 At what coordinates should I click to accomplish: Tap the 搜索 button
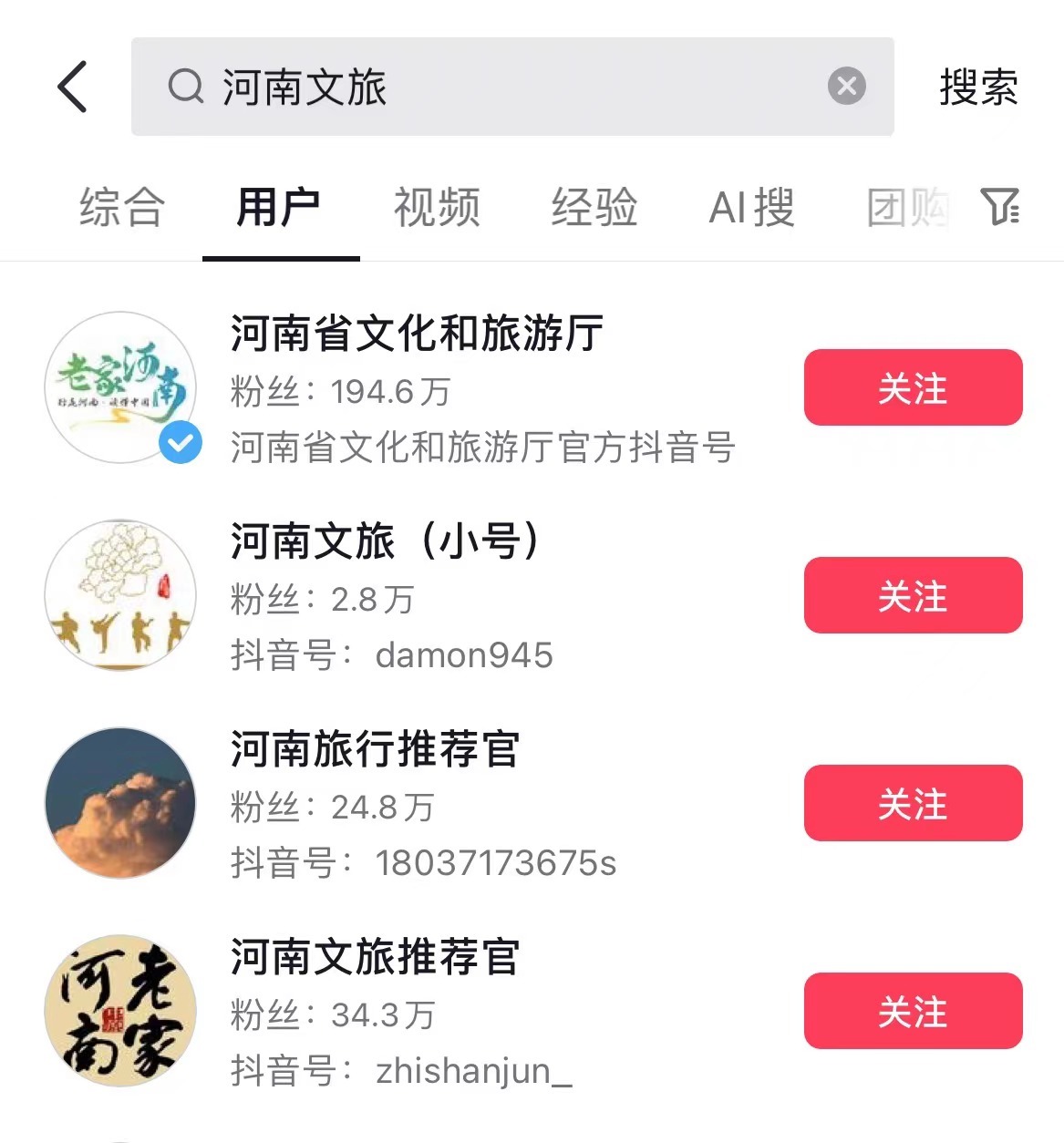point(978,88)
